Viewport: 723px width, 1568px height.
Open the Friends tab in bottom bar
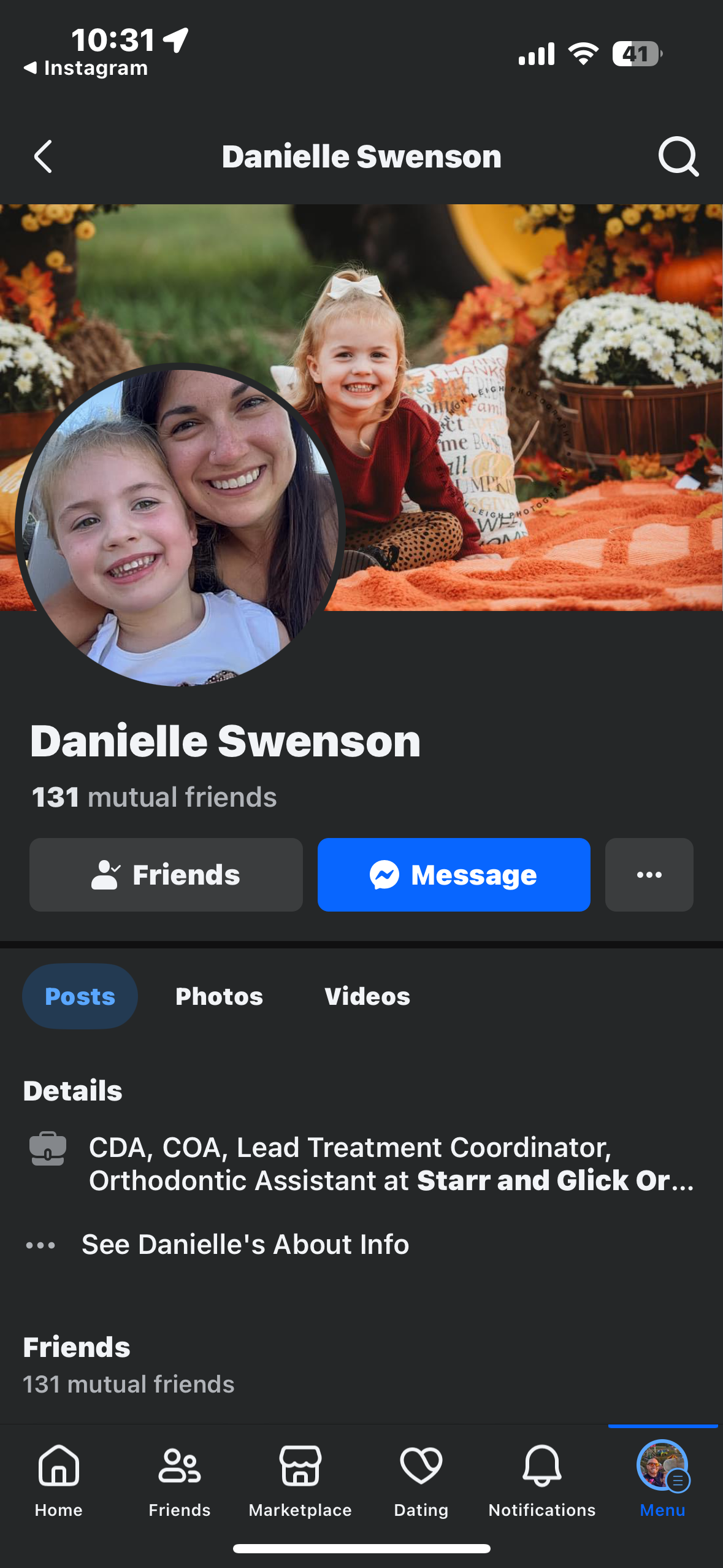point(179,1480)
